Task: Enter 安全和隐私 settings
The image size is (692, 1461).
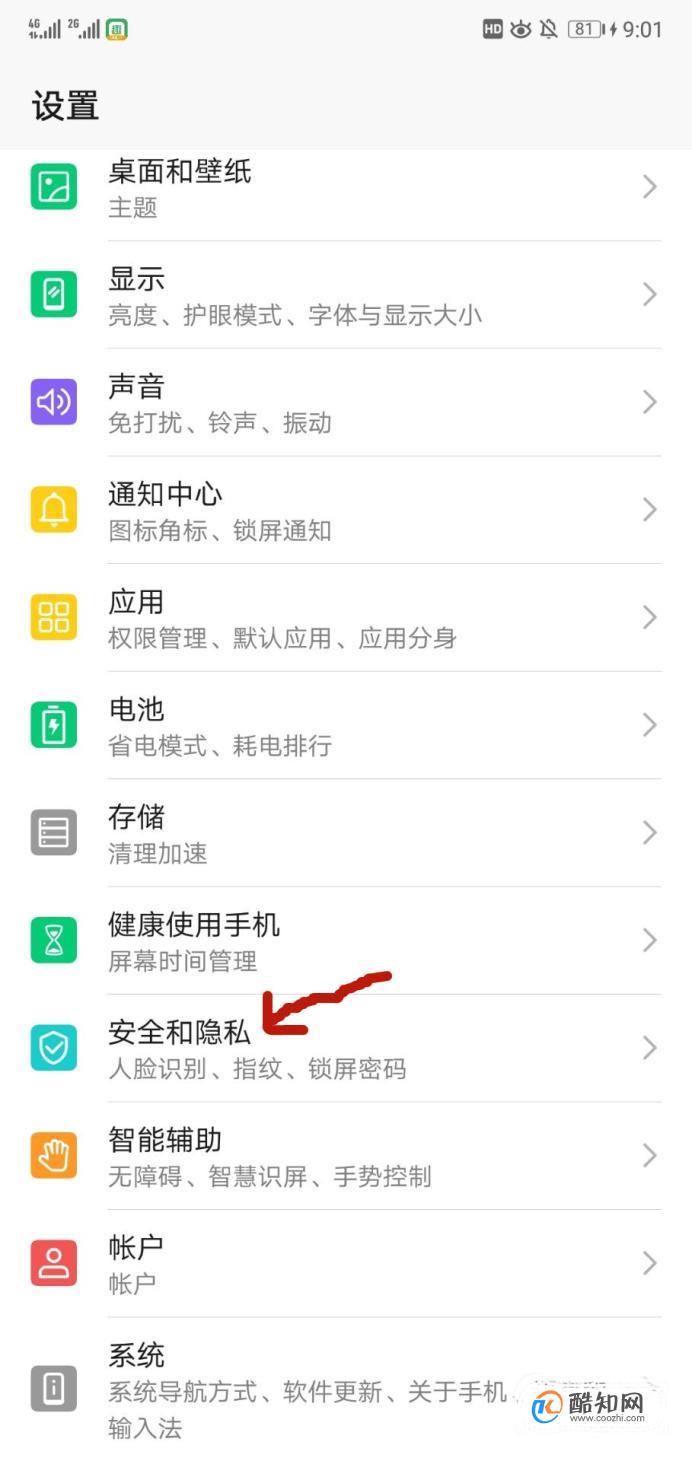Action: click(x=345, y=1048)
